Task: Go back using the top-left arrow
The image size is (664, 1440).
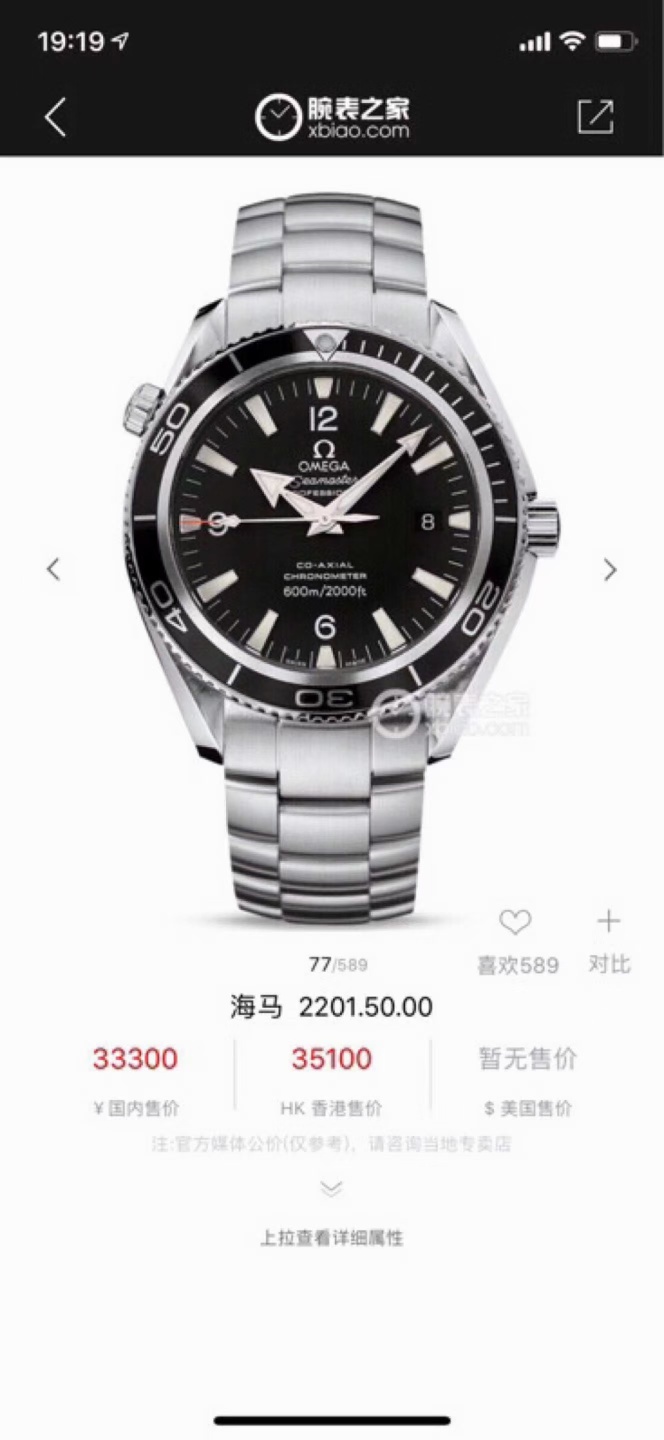Action: [x=56, y=118]
